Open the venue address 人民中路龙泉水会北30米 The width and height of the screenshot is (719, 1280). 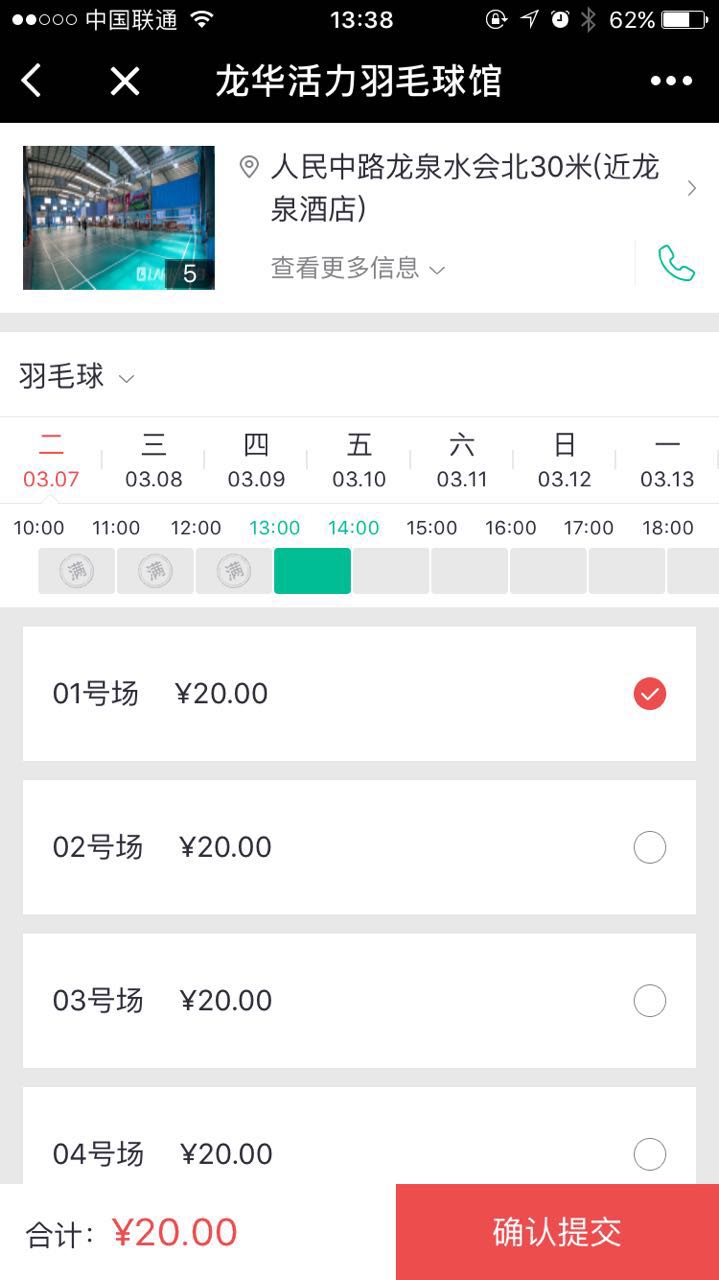(465, 187)
